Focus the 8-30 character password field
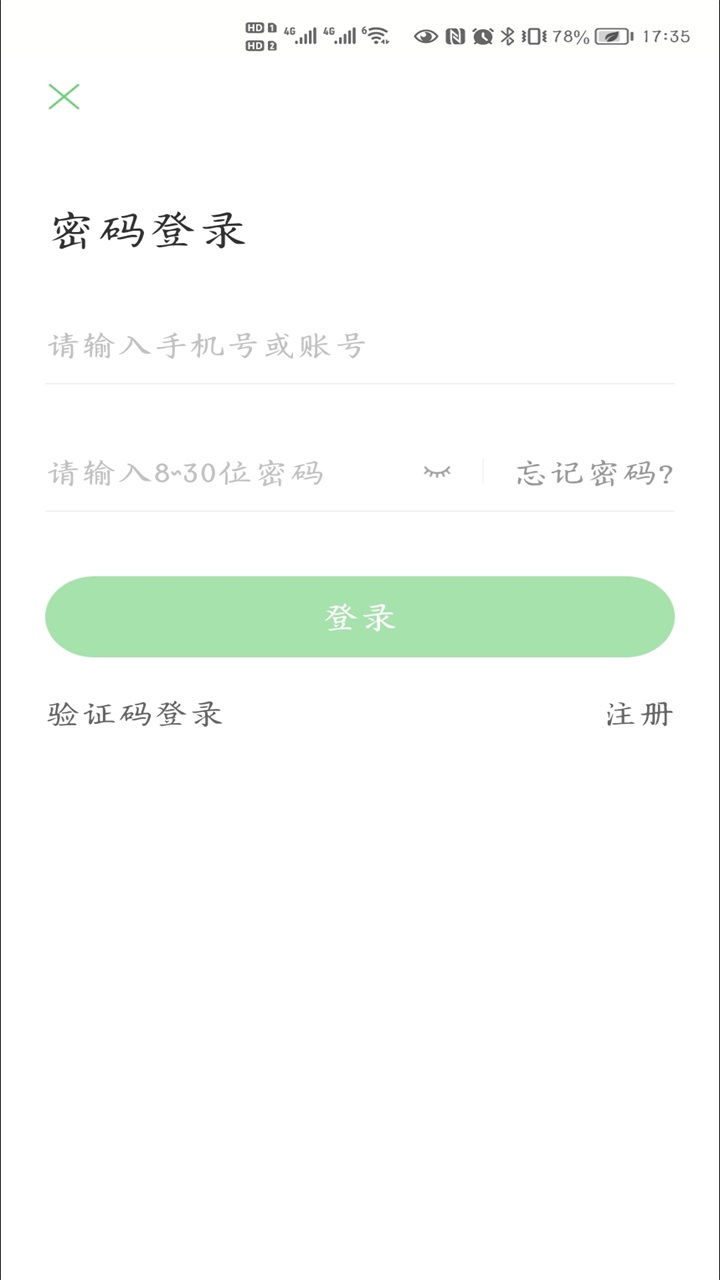This screenshot has width=720, height=1280. point(200,473)
